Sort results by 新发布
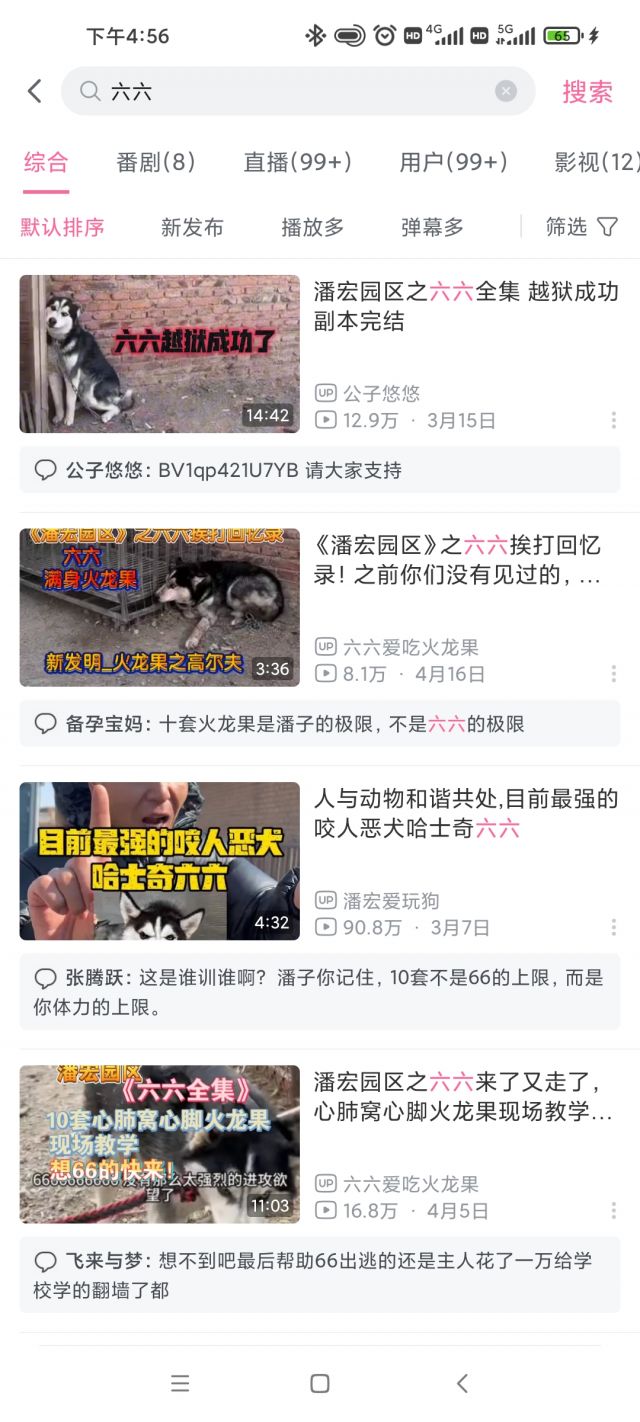Image resolution: width=640 pixels, height=1422 pixels. coord(192,227)
